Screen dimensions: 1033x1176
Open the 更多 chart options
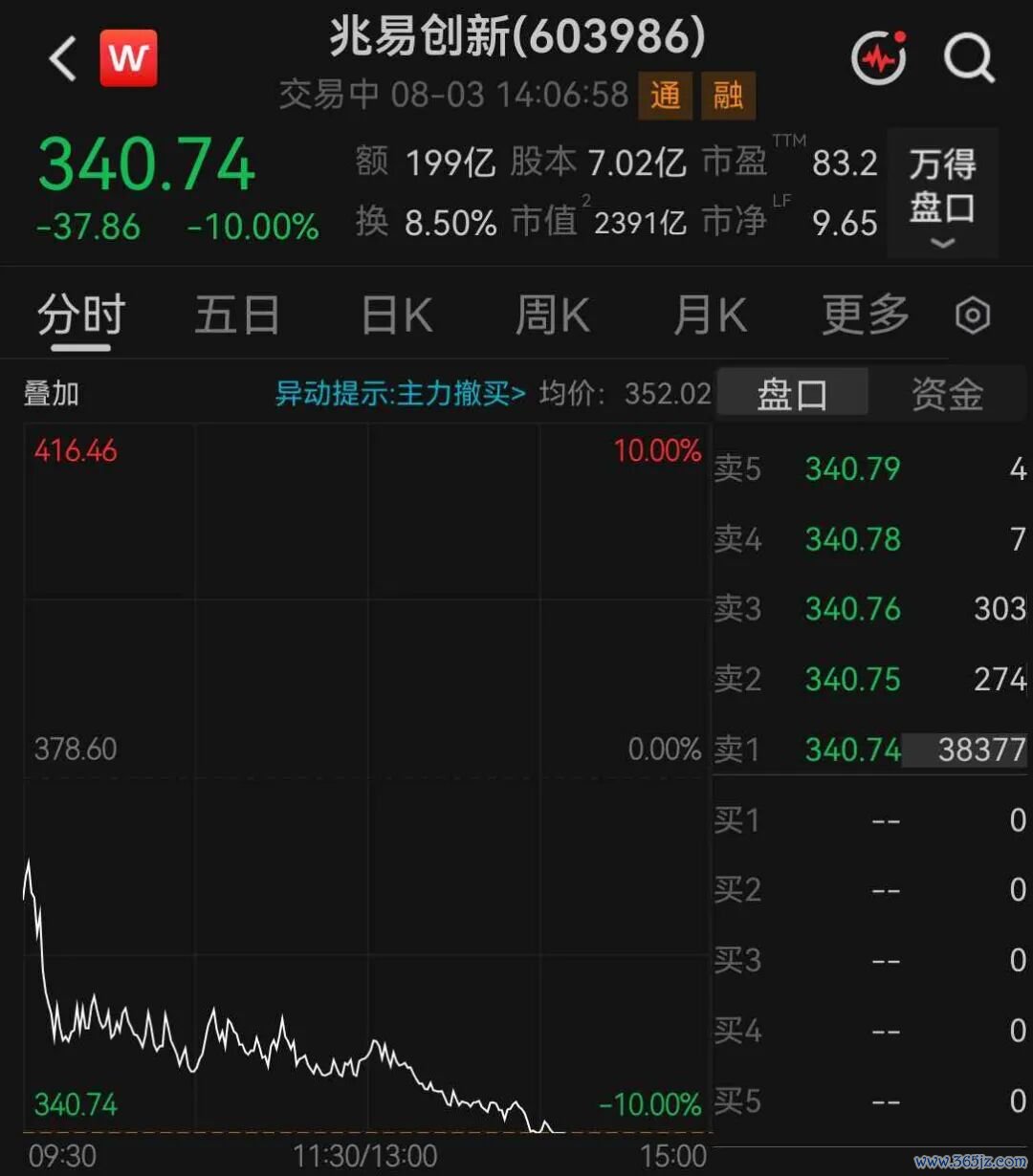[866, 315]
